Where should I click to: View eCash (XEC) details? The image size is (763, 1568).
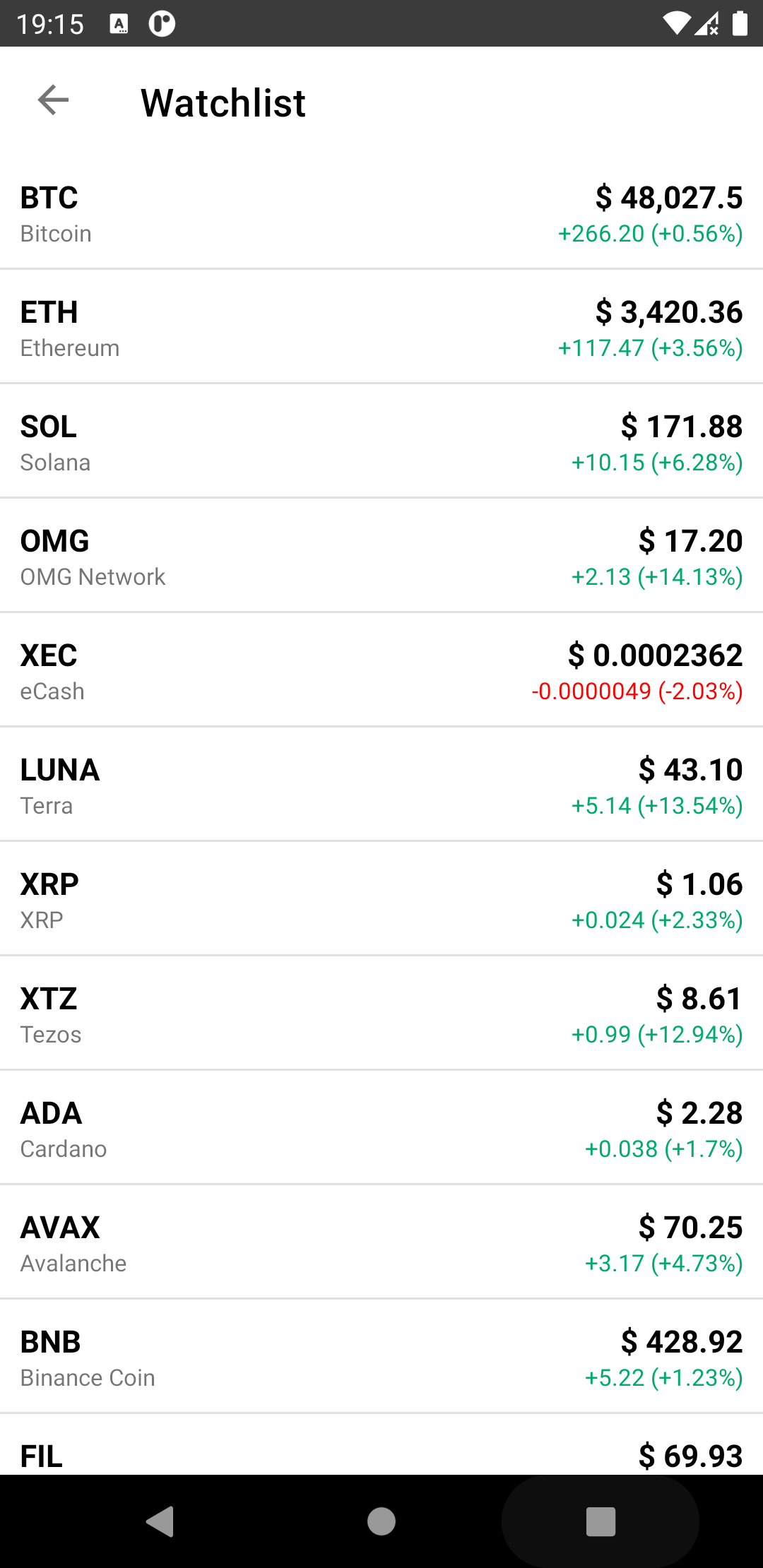pos(381,671)
